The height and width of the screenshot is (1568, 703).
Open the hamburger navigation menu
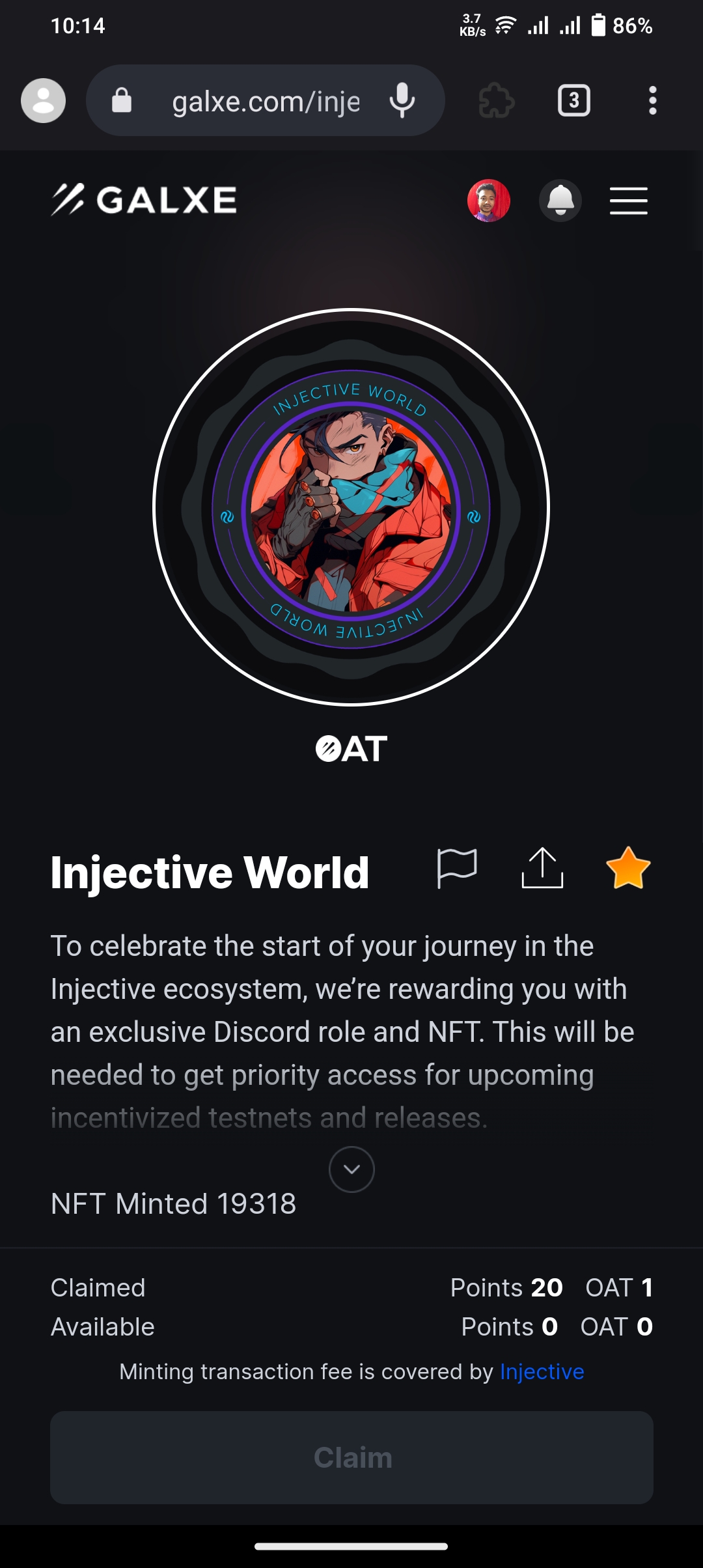point(628,201)
